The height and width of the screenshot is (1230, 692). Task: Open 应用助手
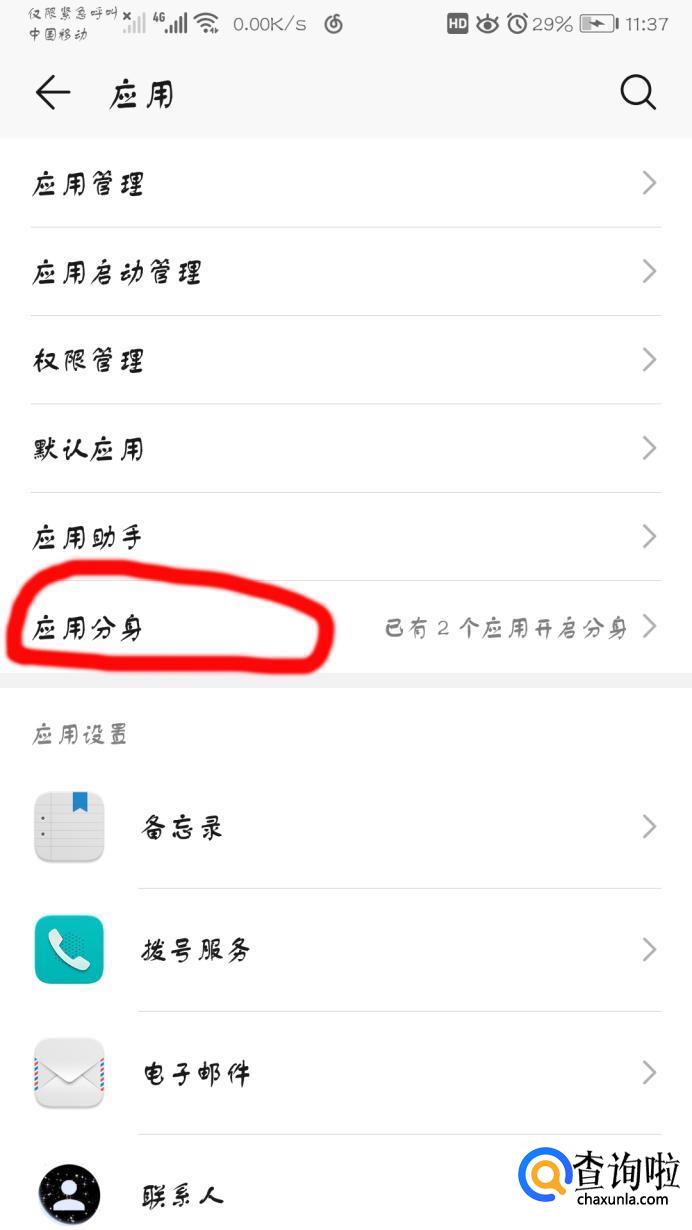point(345,537)
